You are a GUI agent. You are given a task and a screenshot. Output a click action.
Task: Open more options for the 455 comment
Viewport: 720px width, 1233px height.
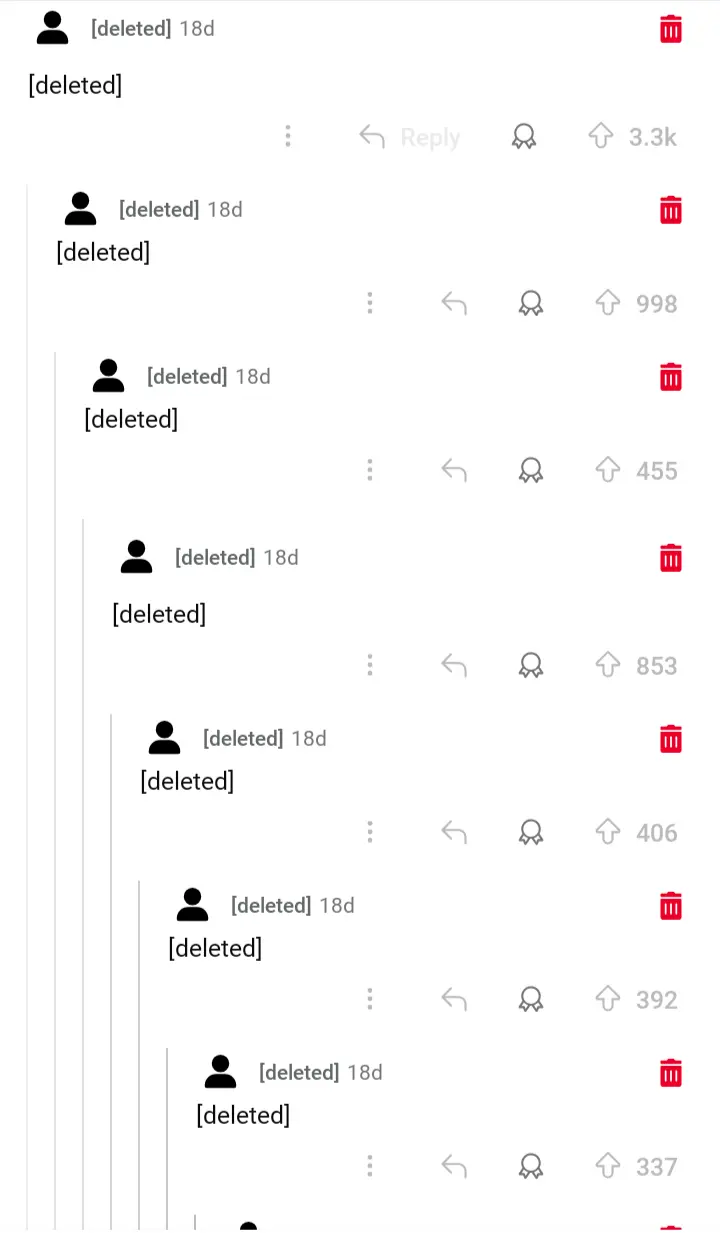[370, 470]
